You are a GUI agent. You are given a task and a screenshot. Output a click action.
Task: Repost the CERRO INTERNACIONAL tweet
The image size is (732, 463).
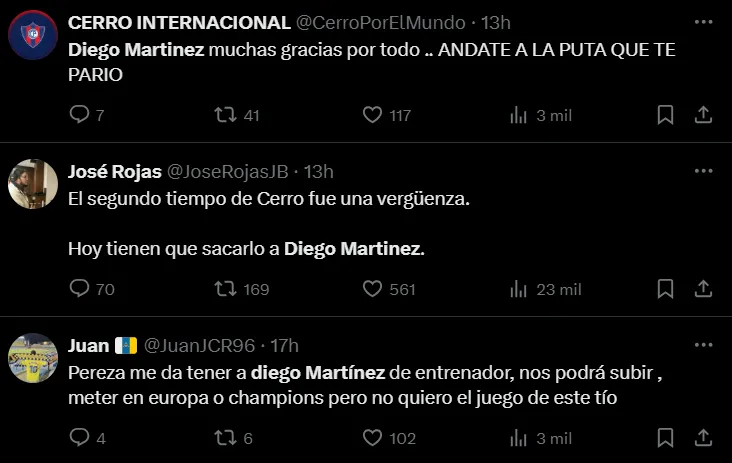click(226, 115)
